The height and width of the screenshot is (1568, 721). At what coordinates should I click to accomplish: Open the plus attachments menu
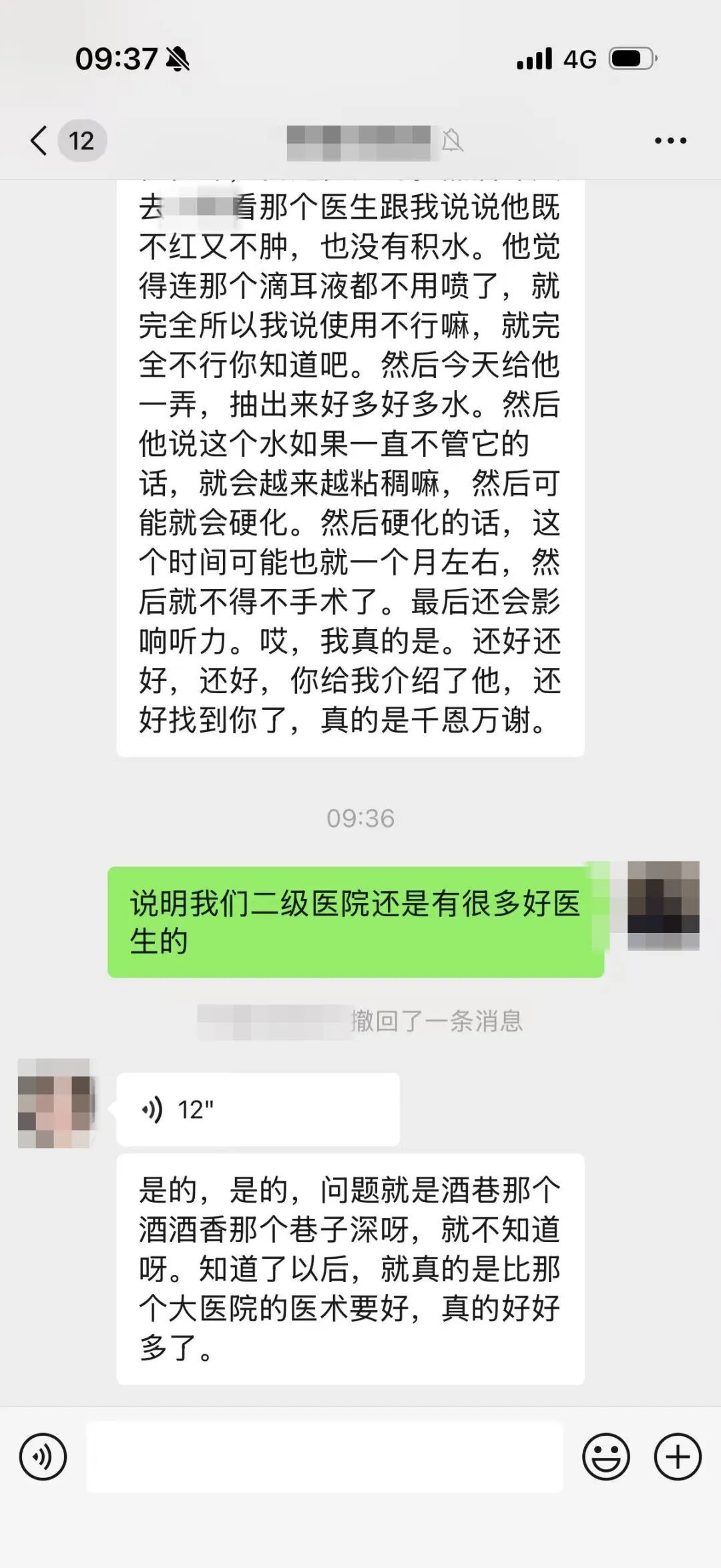pyautogui.click(x=678, y=1456)
